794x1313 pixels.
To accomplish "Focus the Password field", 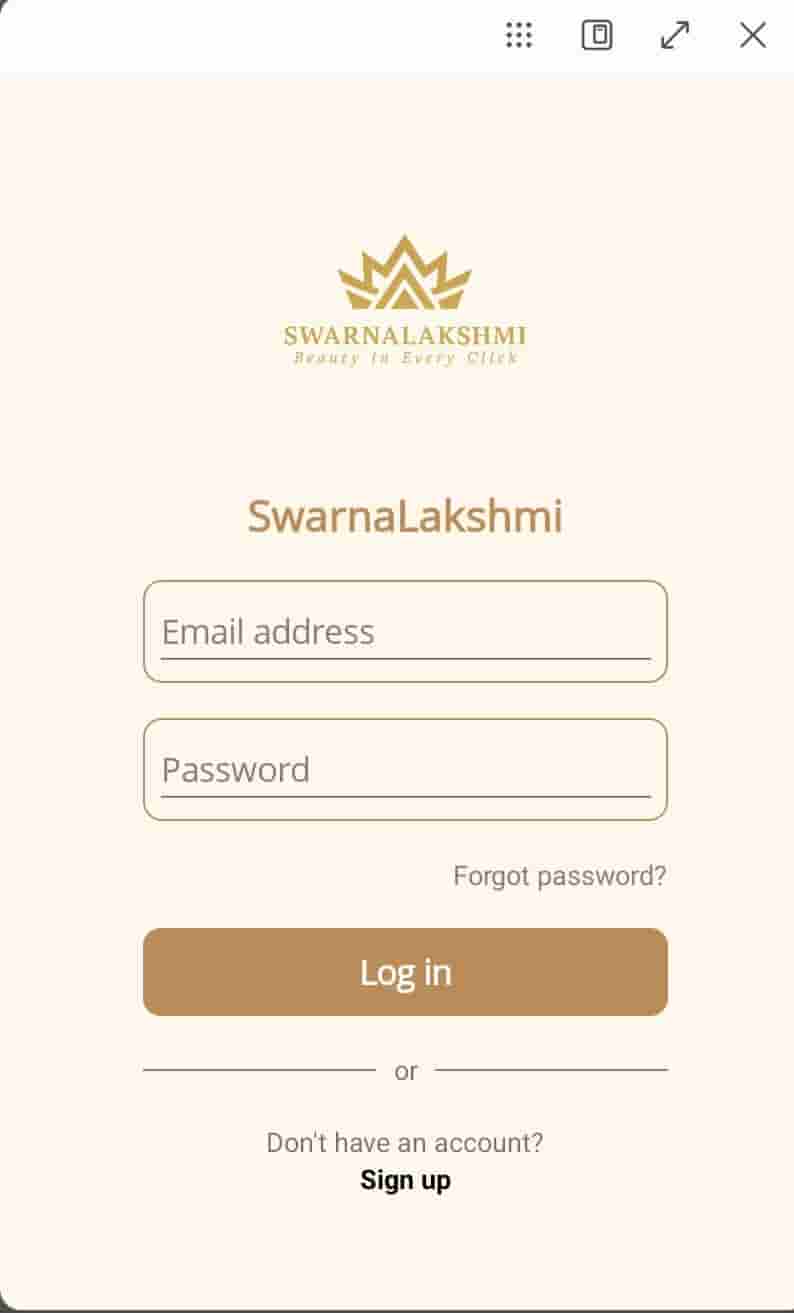I will pyautogui.click(x=403, y=770).
